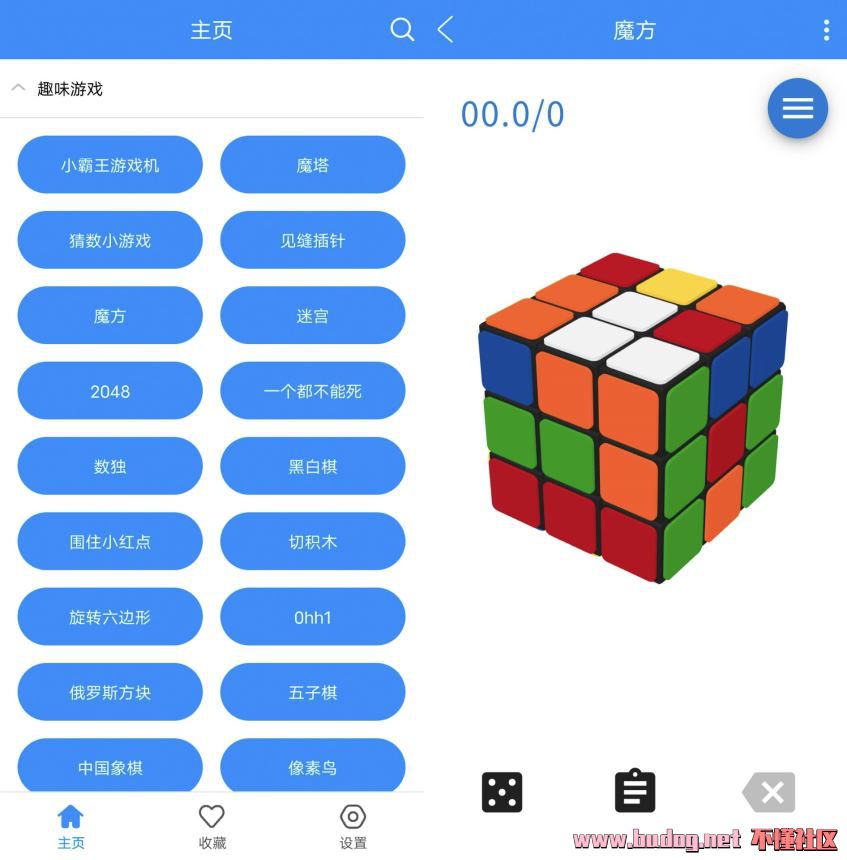Open the 魔塔 game

(x=312, y=165)
